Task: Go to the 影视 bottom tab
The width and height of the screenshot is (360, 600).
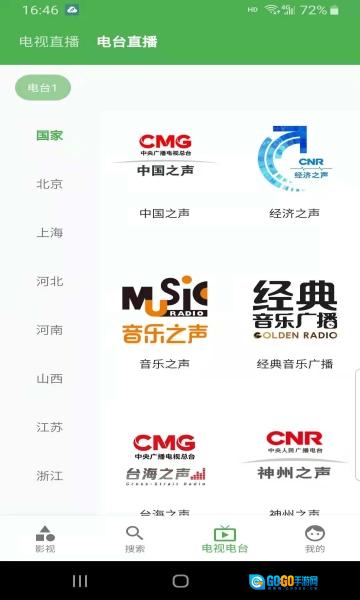Action: click(x=45, y=539)
